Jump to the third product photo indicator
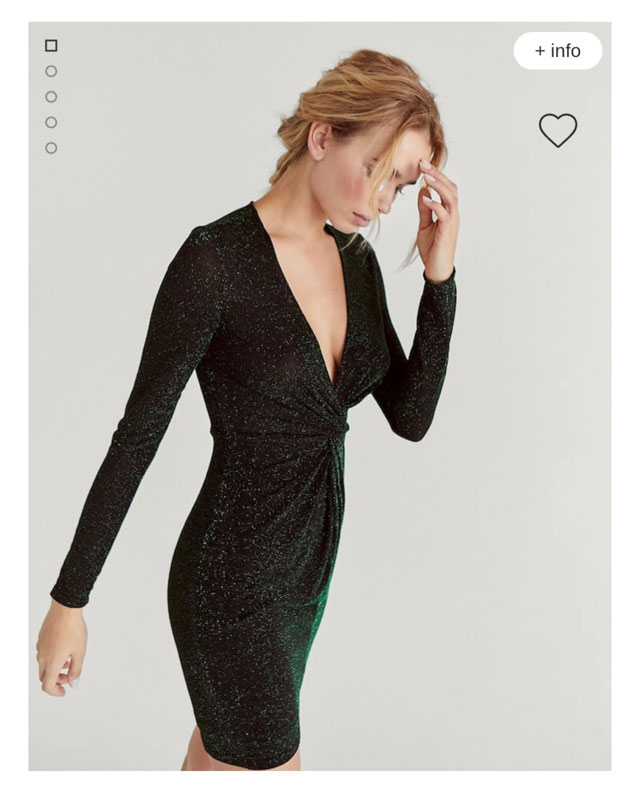The height and width of the screenshot is (800, 640). [x=51, y=97]
